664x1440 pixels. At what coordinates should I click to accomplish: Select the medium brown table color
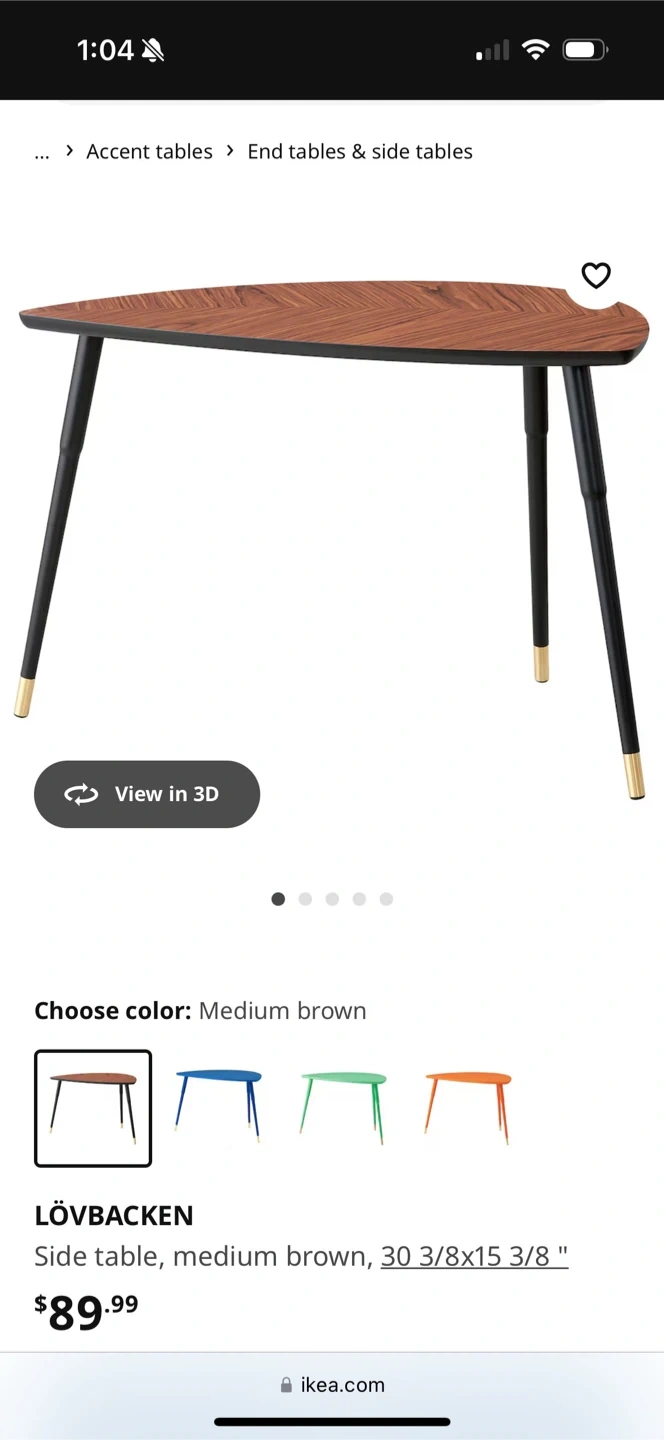click(x=93, y=1108)
